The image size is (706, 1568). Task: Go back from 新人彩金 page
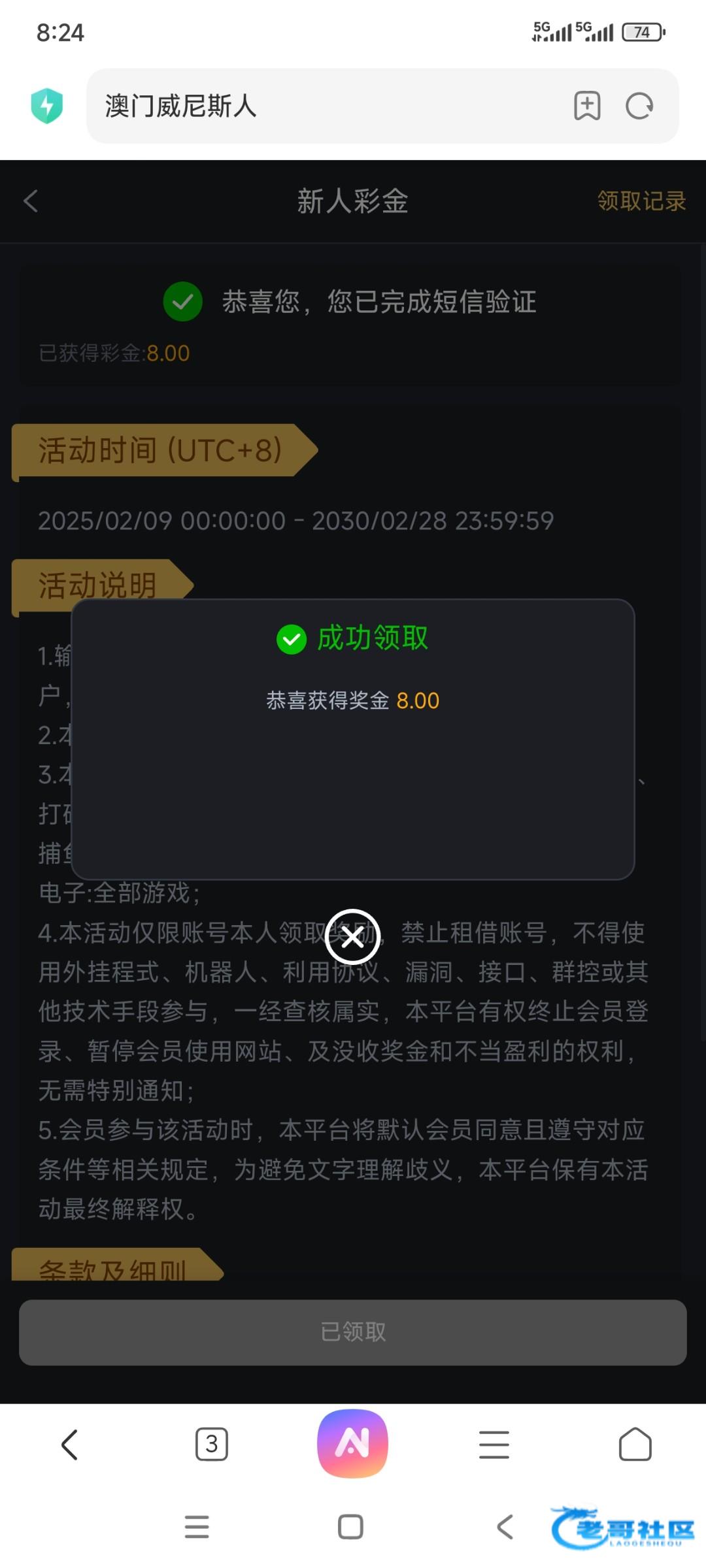pyautogui.click(x=31, y=201)
